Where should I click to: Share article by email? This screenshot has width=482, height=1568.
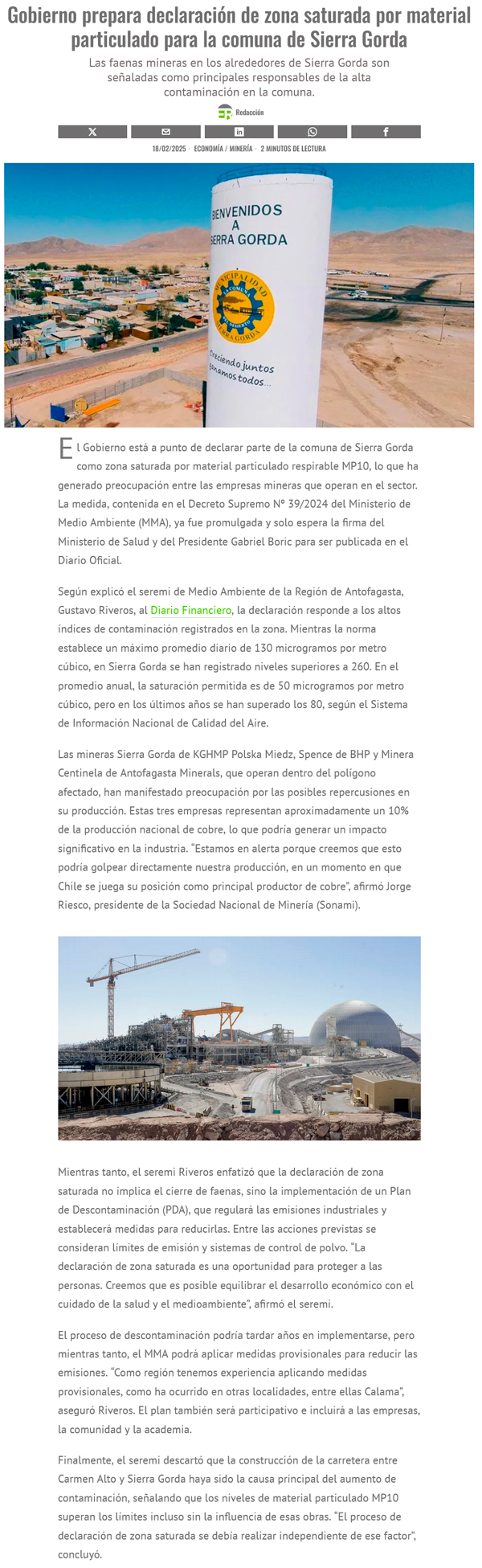pyautogui.click(x=165, y=132)
